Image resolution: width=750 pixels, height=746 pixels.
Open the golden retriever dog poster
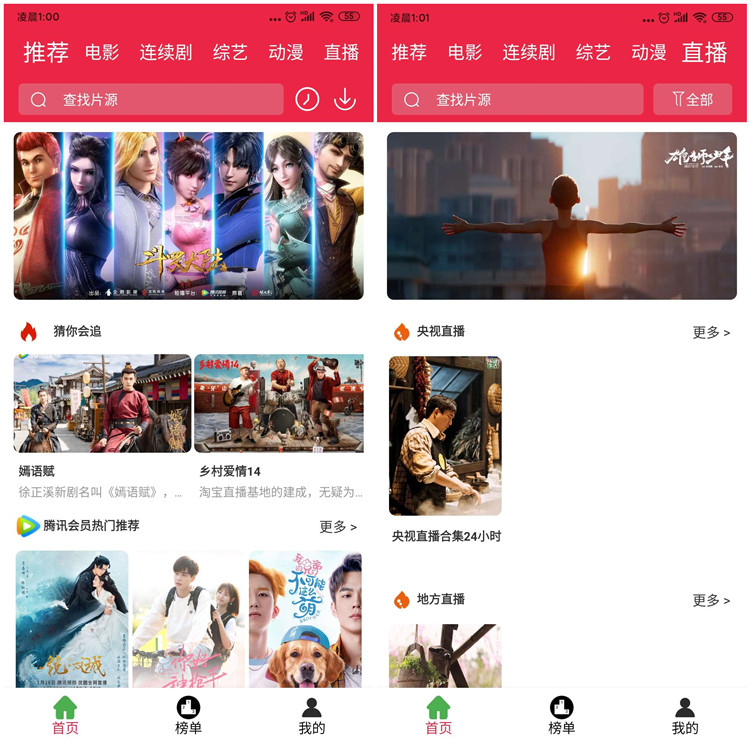point(304,620)
